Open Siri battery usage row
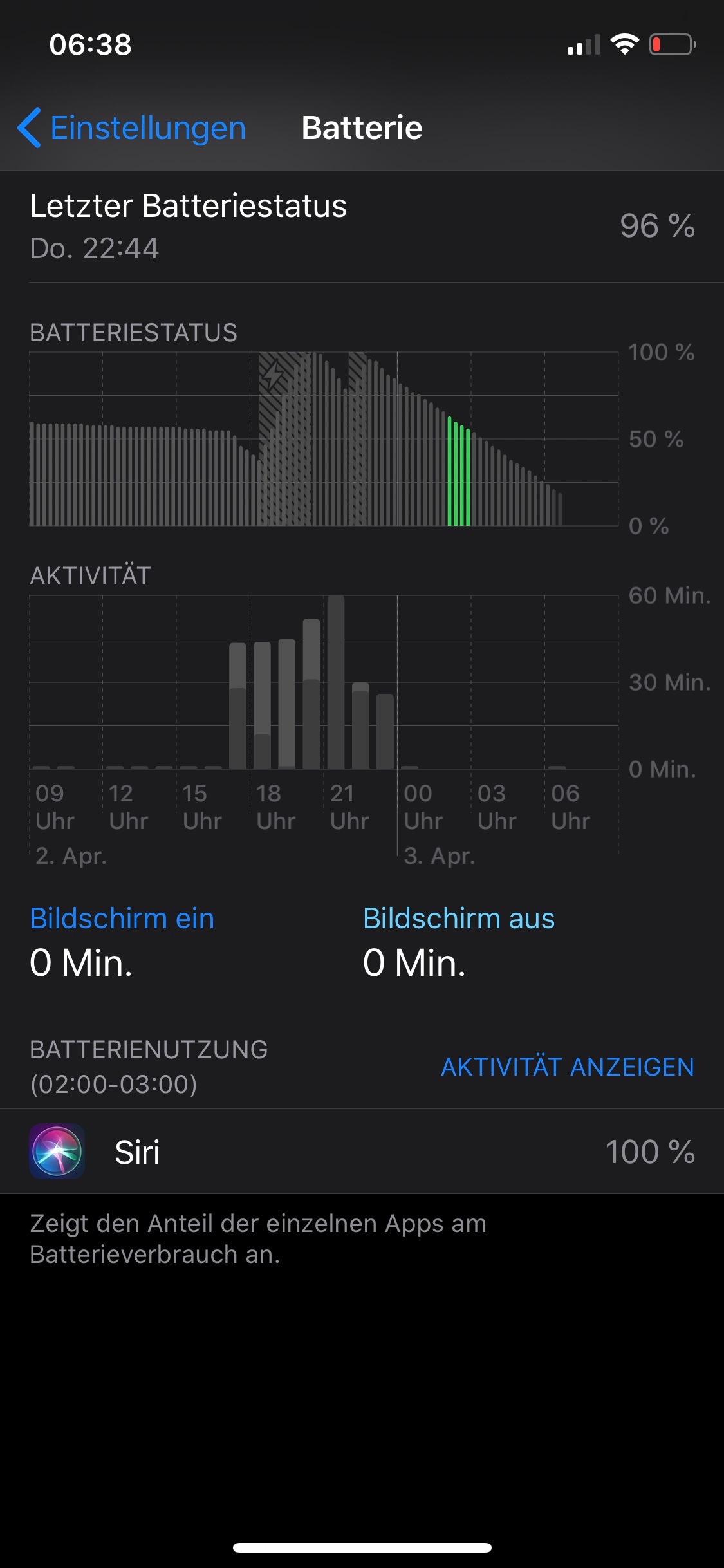Screen dimensions: 724x1568 pyautogui.click(x=362, y=1152)
